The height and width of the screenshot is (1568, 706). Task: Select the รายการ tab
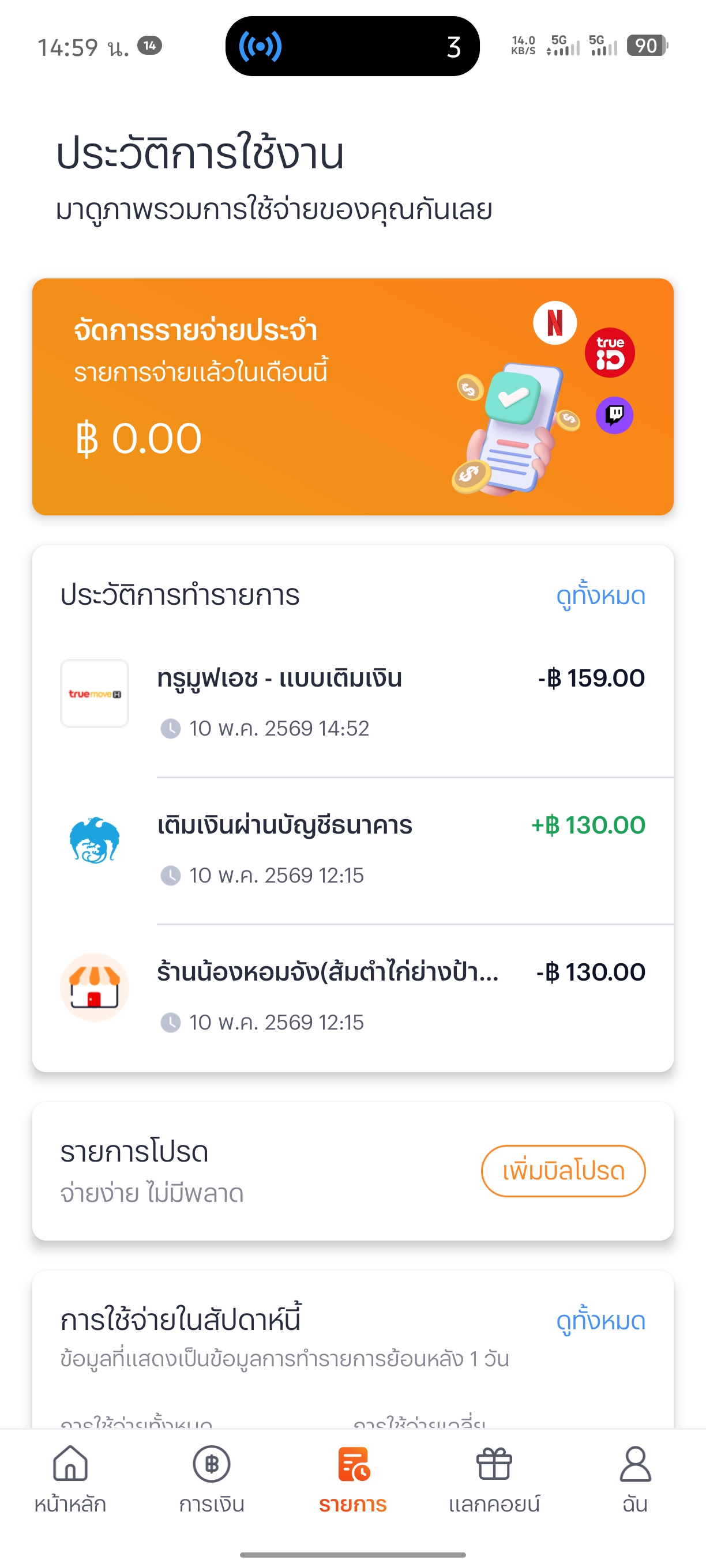point(352,1480)
